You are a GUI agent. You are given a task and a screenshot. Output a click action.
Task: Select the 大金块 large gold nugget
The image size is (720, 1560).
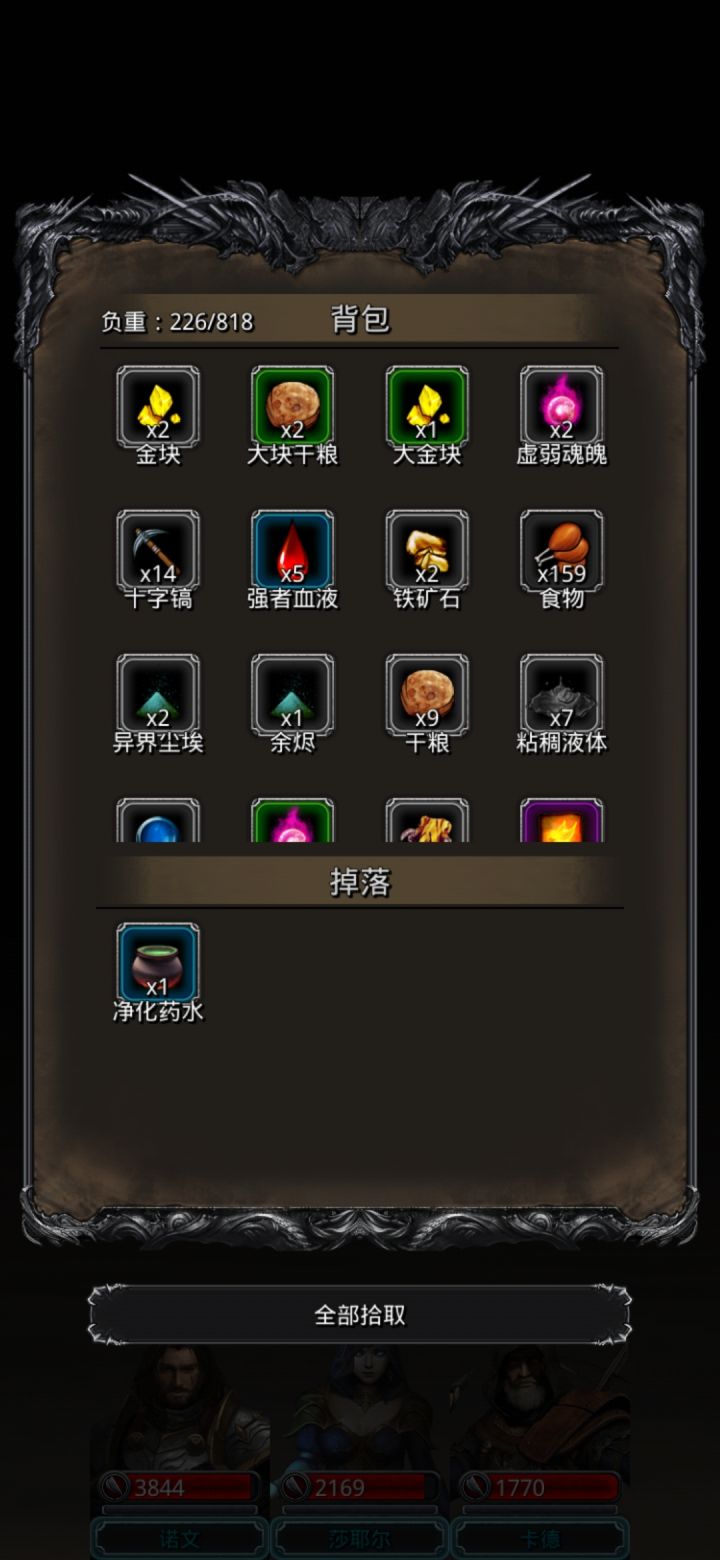click(427, 405)
